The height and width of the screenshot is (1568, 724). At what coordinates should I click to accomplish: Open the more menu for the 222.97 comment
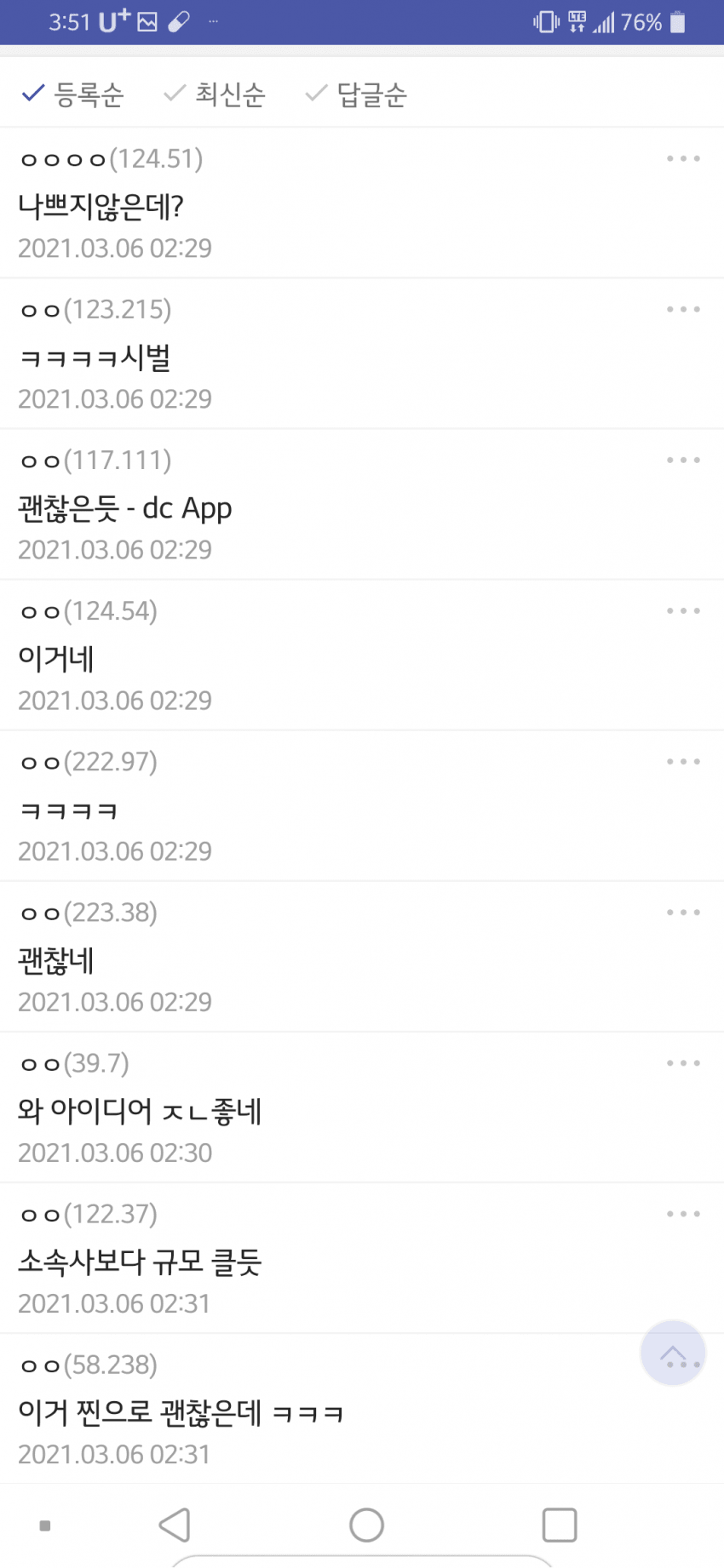(x=683, y=762)
